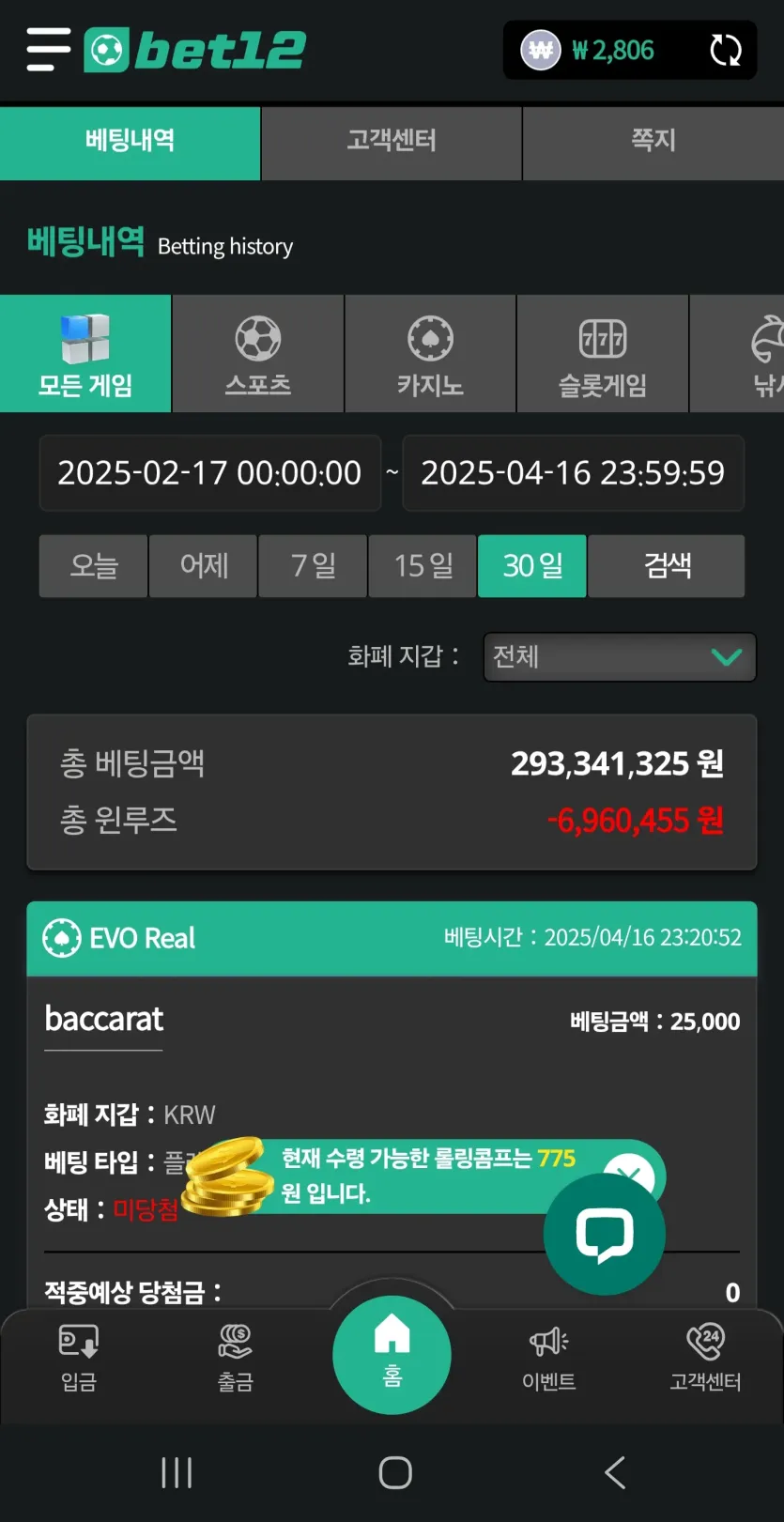This screenshot has height=1522, width=784.
Task: Refresh the balance
Action: pyautogui.click(x=725, y=50)
